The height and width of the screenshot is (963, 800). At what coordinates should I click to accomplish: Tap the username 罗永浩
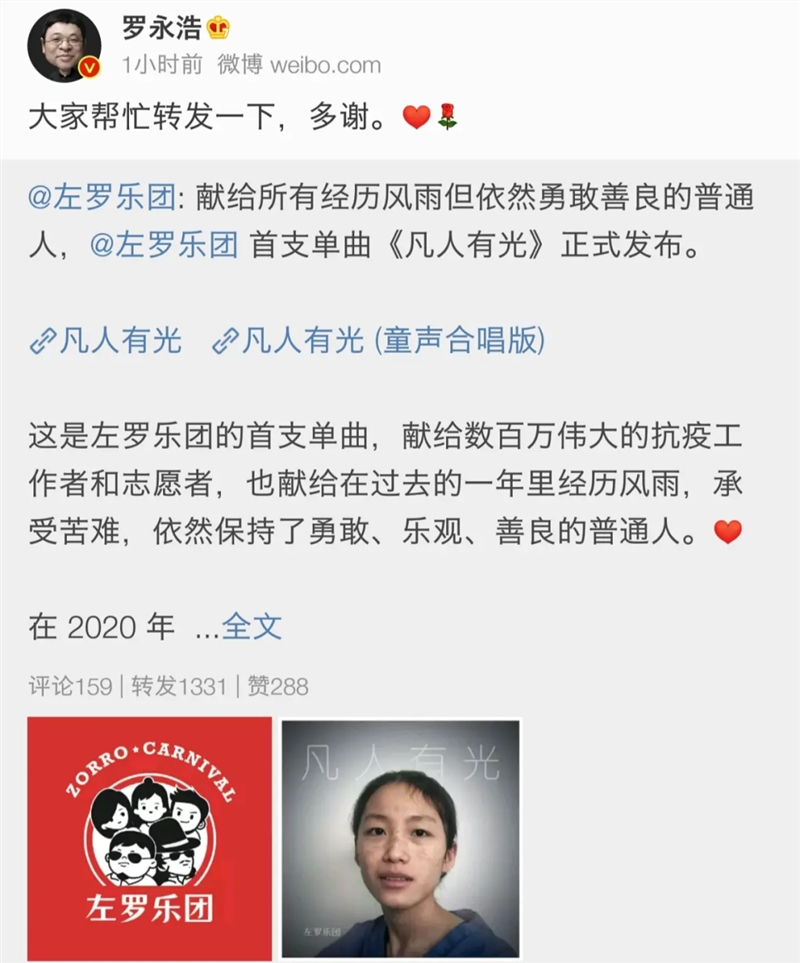click(163, 27)
